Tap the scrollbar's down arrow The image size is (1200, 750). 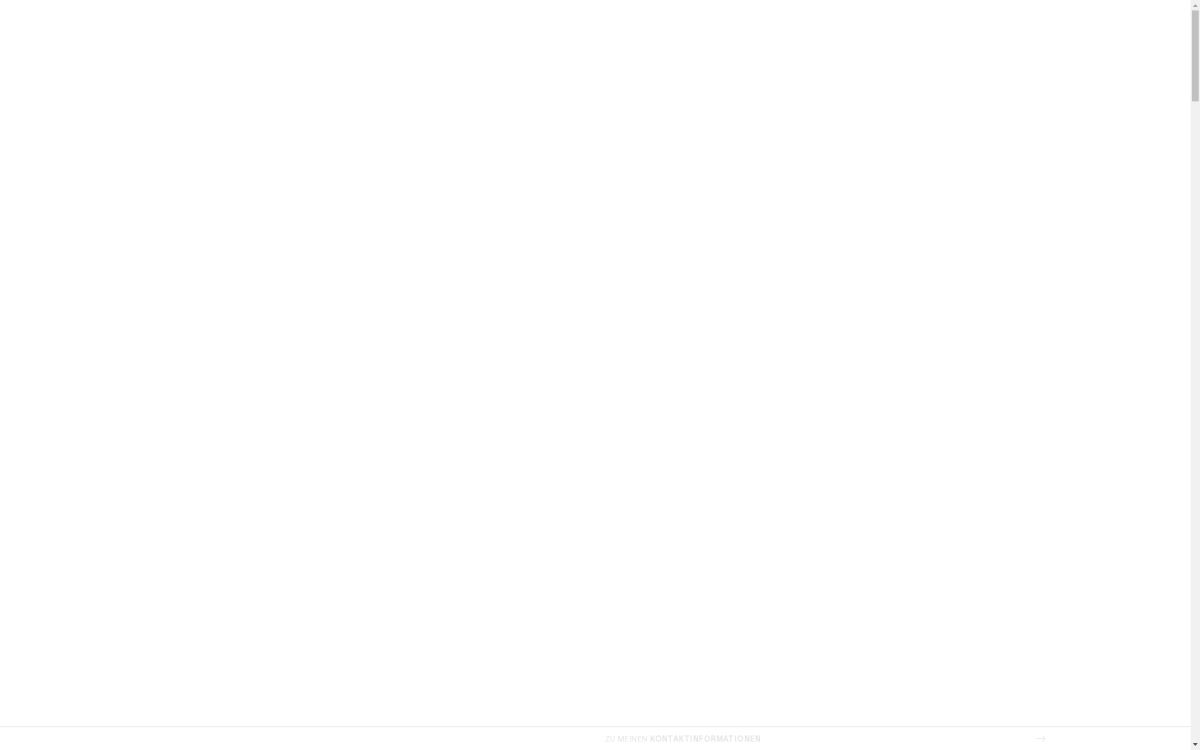pyautogui.click(x=1195, y=745)
